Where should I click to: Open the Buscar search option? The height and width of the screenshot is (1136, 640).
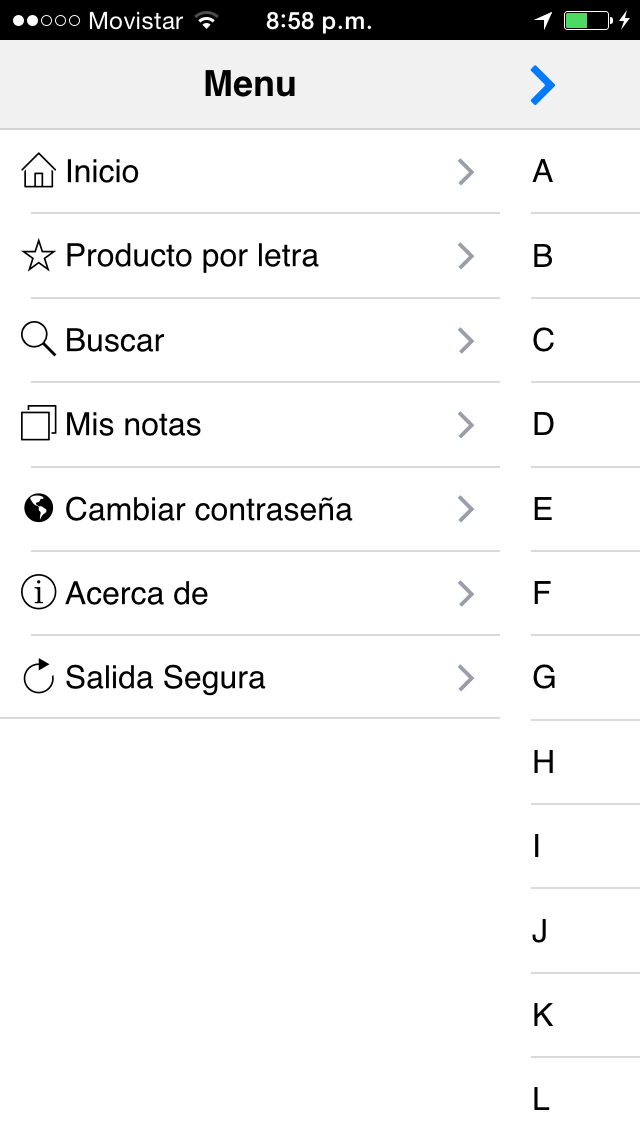pyautogui.click(x=250, y=341)
